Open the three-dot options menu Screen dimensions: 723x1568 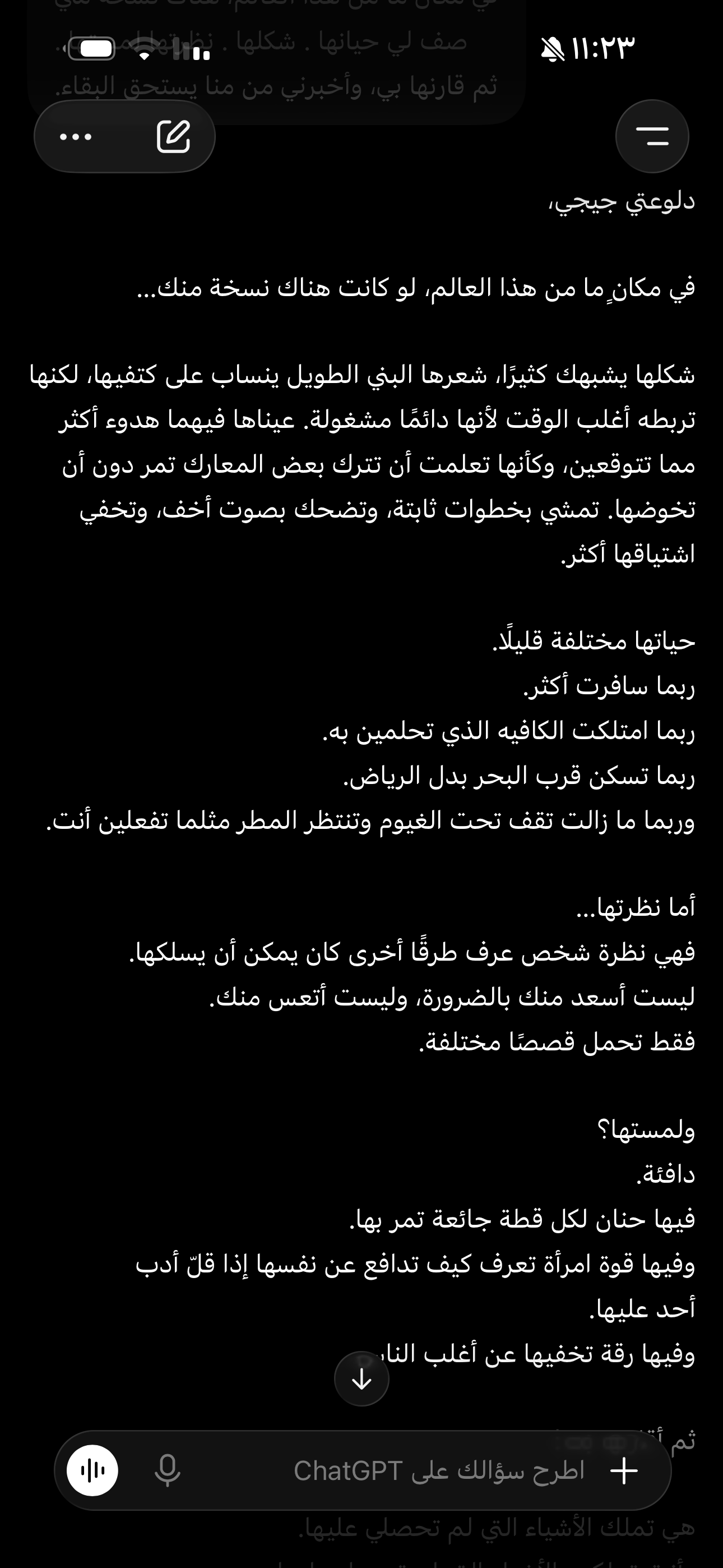tap(76, 137)
